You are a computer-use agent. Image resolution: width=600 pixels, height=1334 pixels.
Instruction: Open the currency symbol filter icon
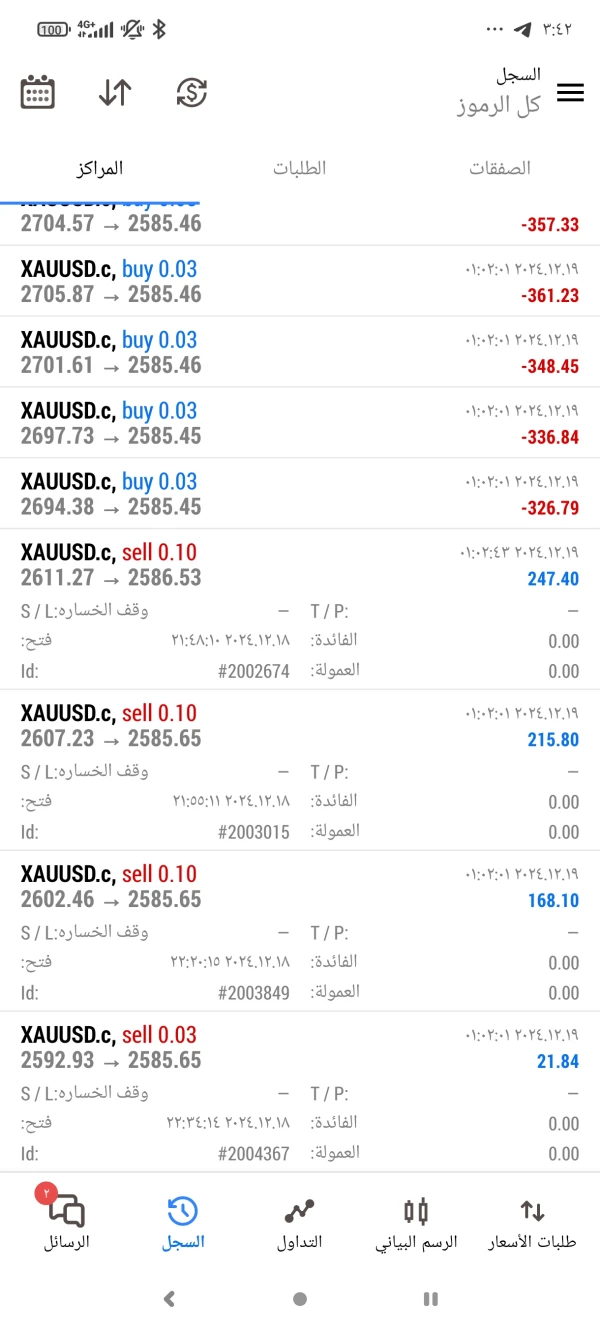click(x=191, y=93)
